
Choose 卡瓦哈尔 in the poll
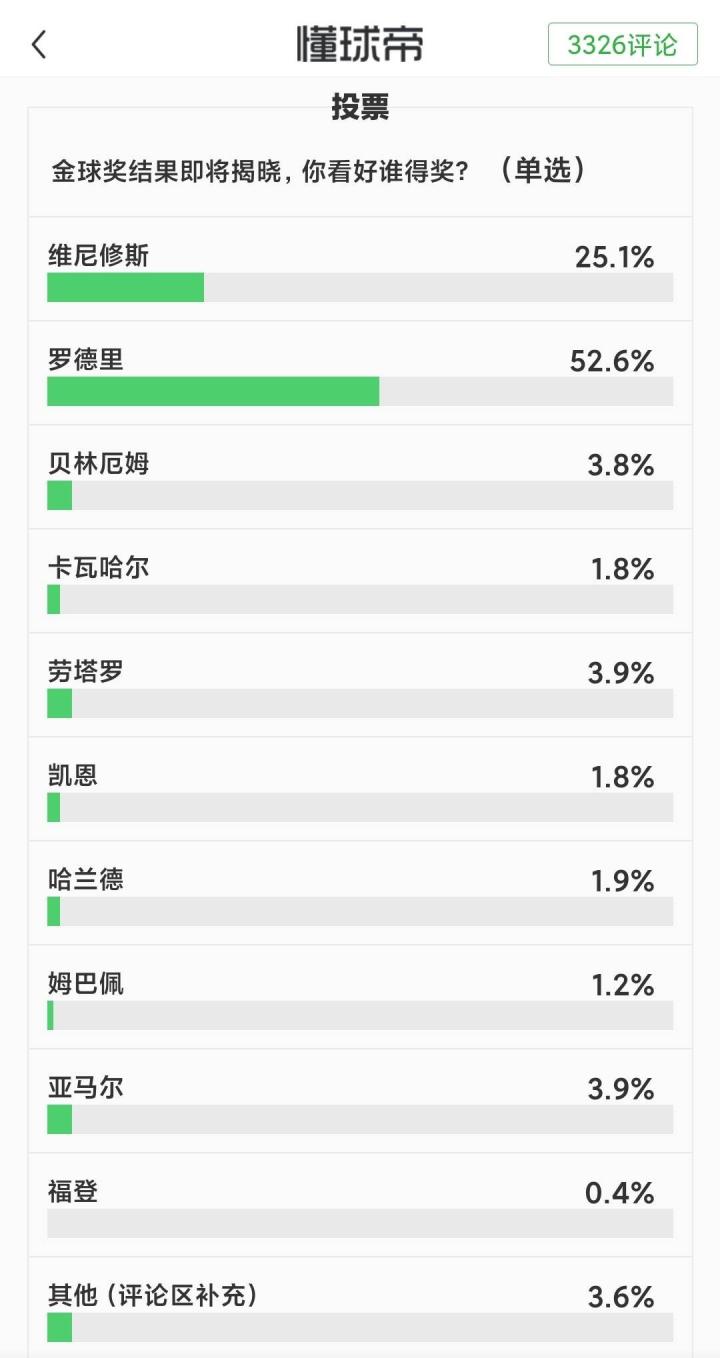tap(360, 582)
